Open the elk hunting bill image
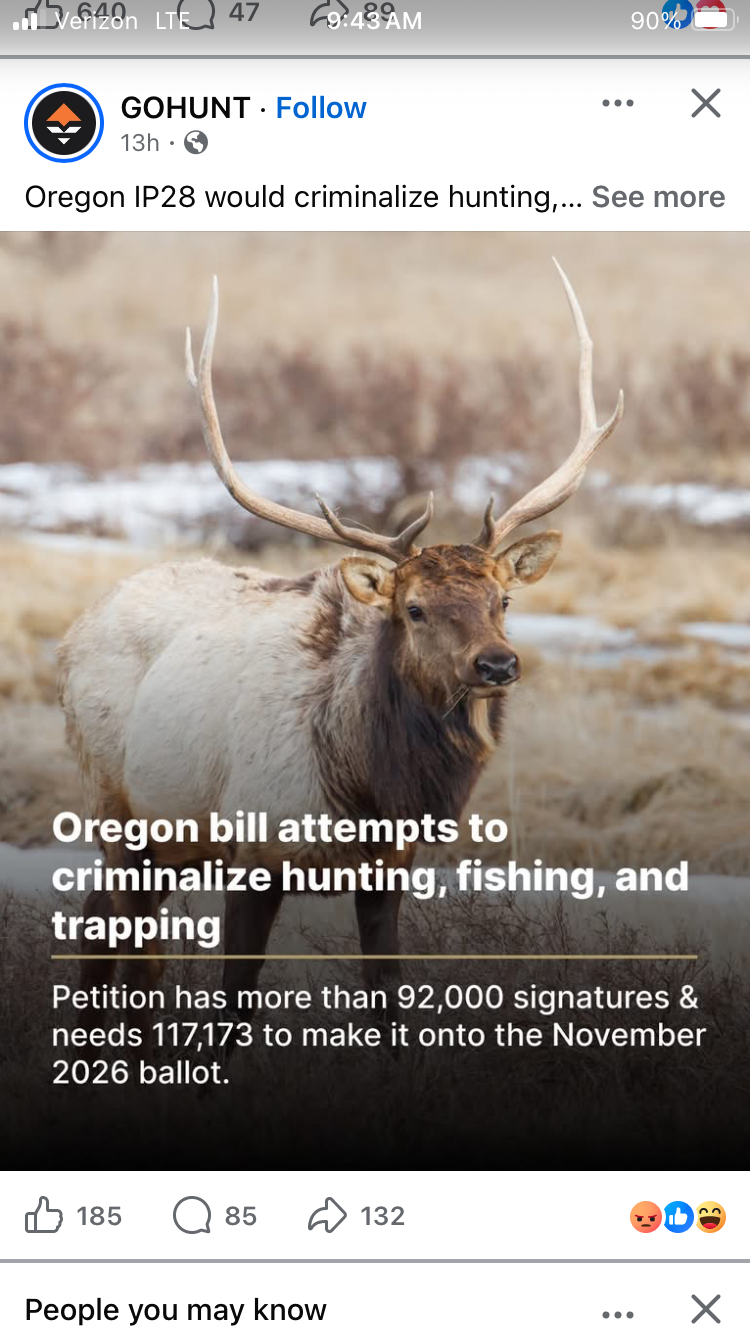The image size is (750, 1334). click(x=375, y=700)
